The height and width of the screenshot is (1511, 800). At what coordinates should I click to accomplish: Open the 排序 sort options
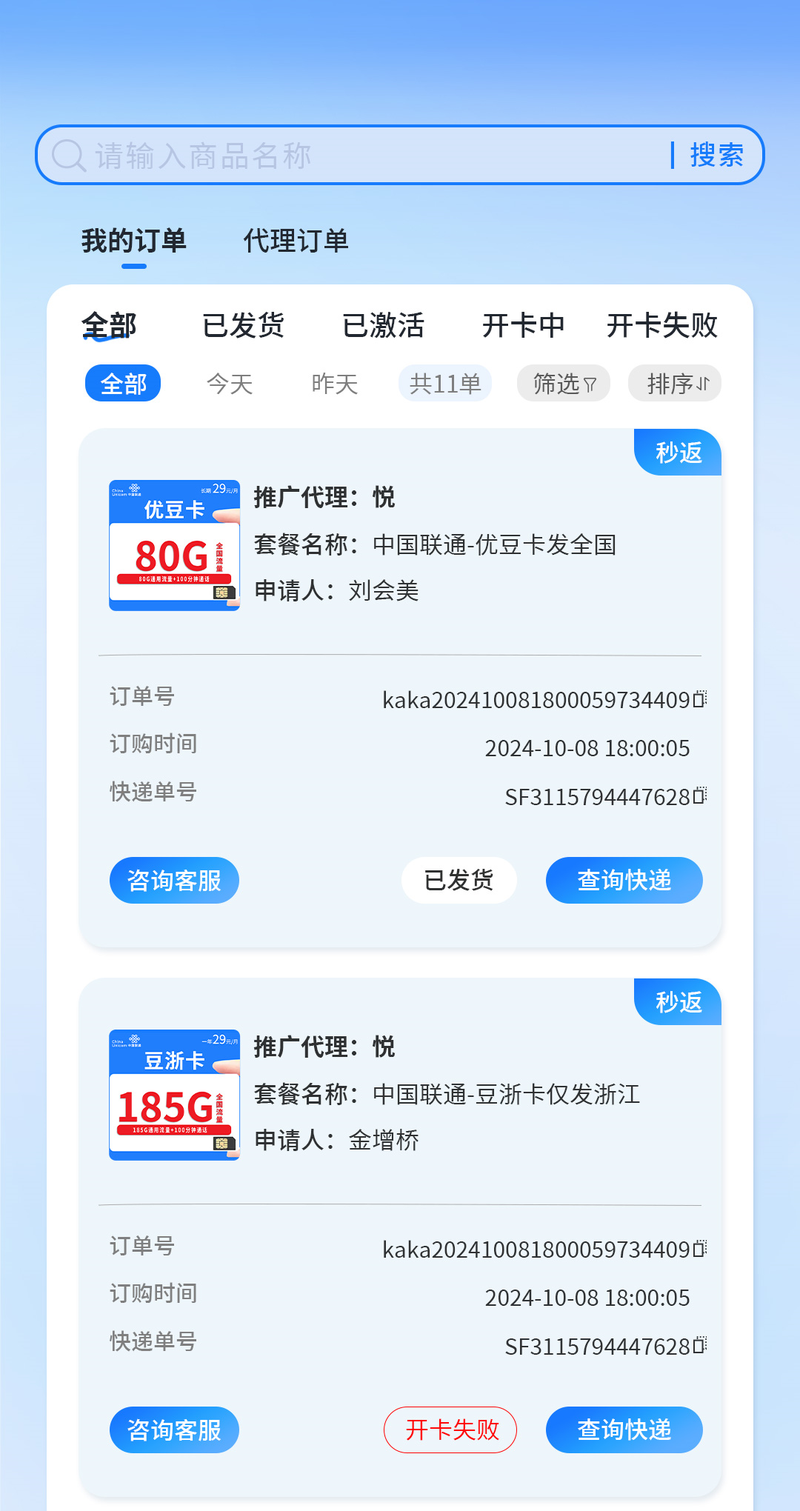click(x=675, y=383)
